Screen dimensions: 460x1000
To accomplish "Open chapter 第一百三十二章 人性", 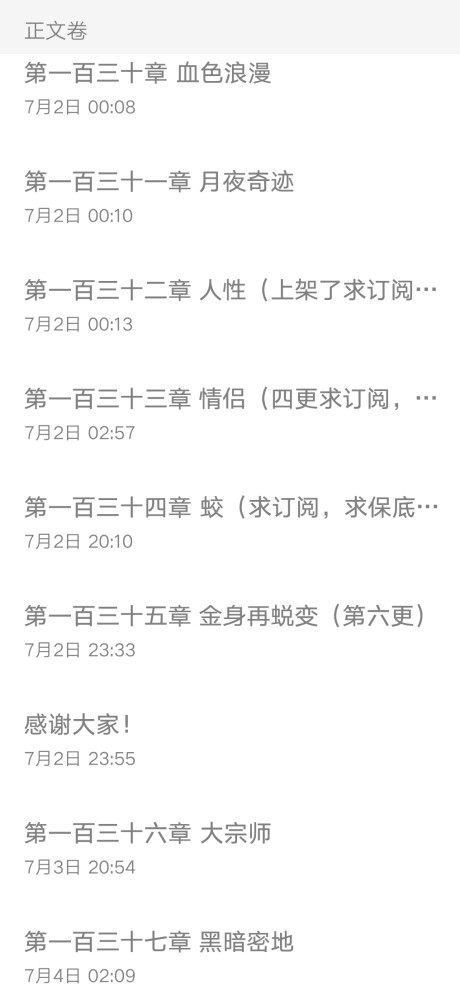I will (230, 305).
